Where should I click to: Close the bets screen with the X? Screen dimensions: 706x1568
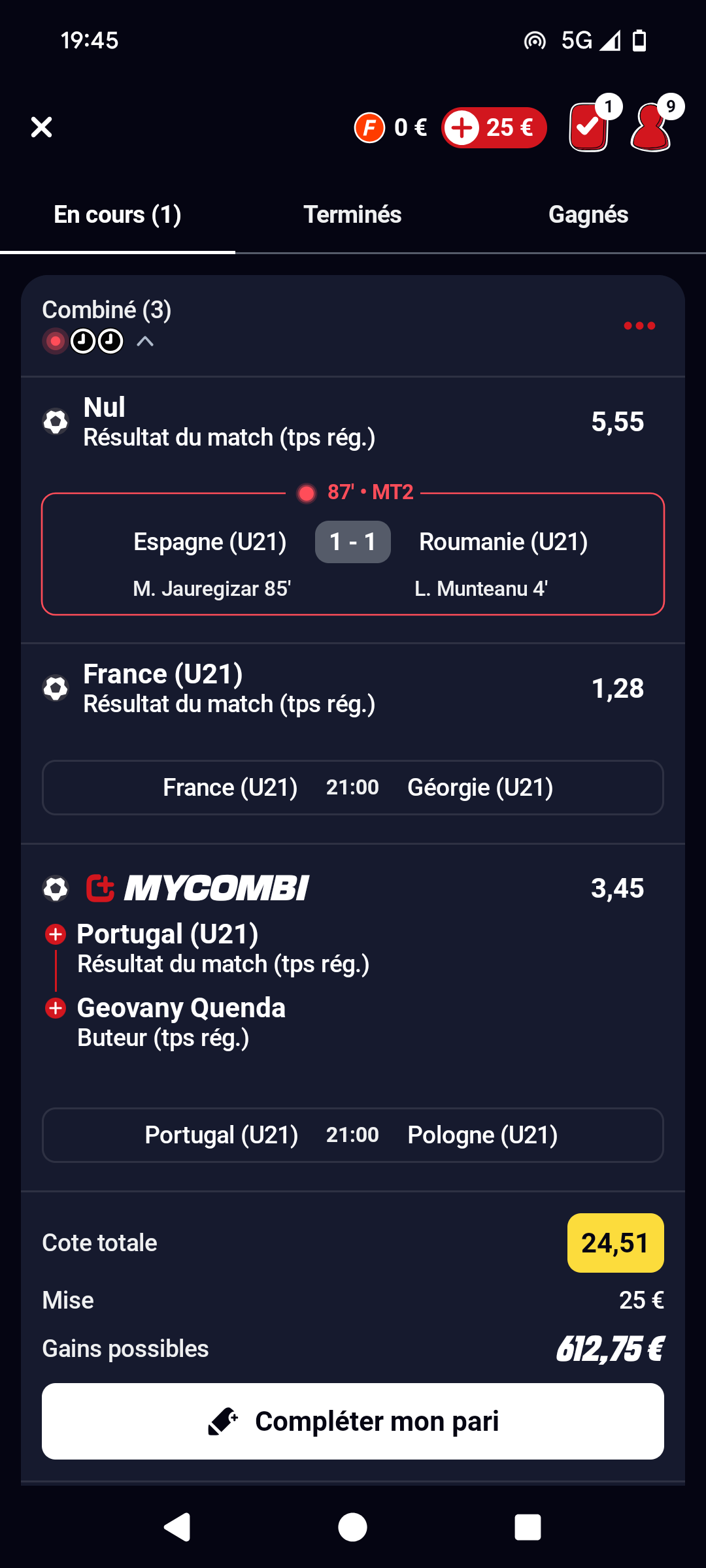(41, 127)
